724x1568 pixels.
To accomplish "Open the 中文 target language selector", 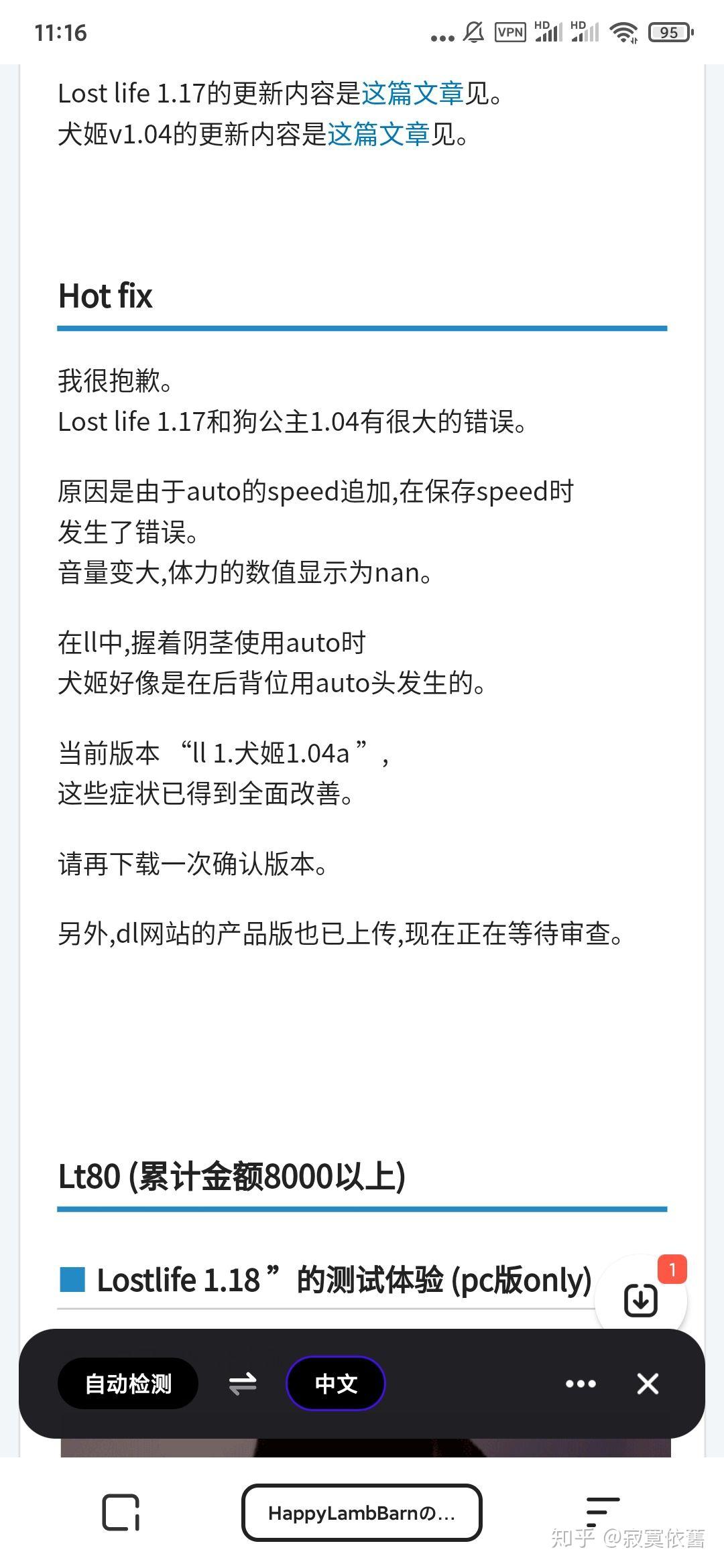I will click(335, 1382).
